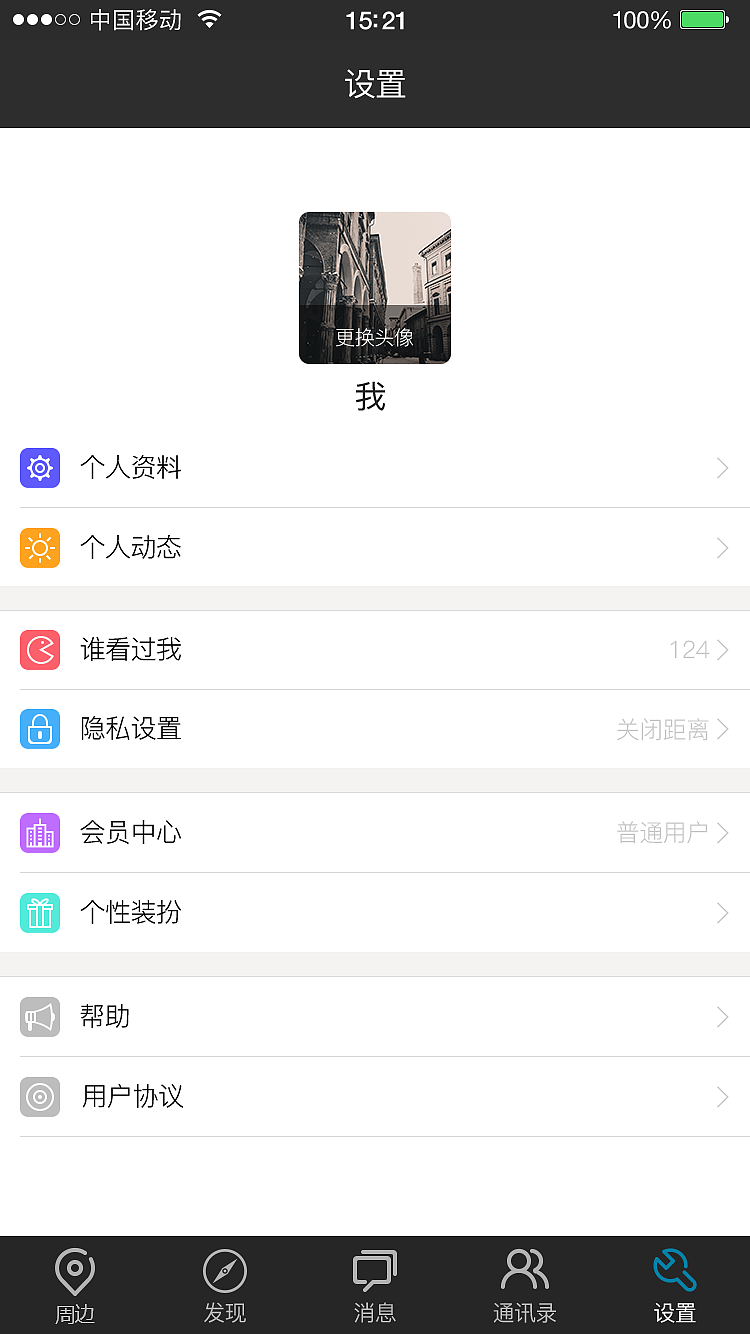Expand the 用户协议 row chevron
Viewport: 750px width, 1334px height.
pyautogui.click(x=722, y=1097)
